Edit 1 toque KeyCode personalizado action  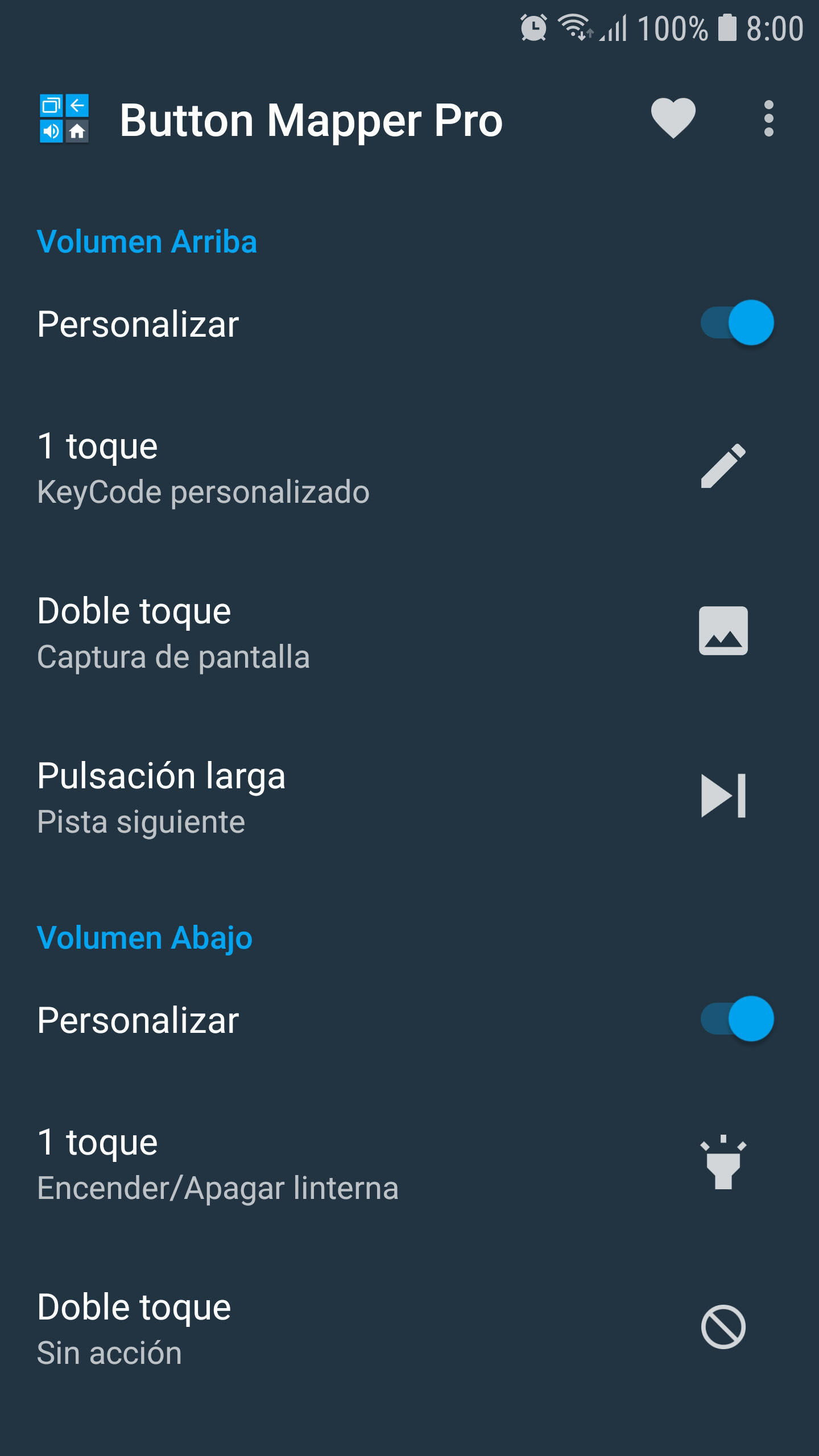pos(409,468)
